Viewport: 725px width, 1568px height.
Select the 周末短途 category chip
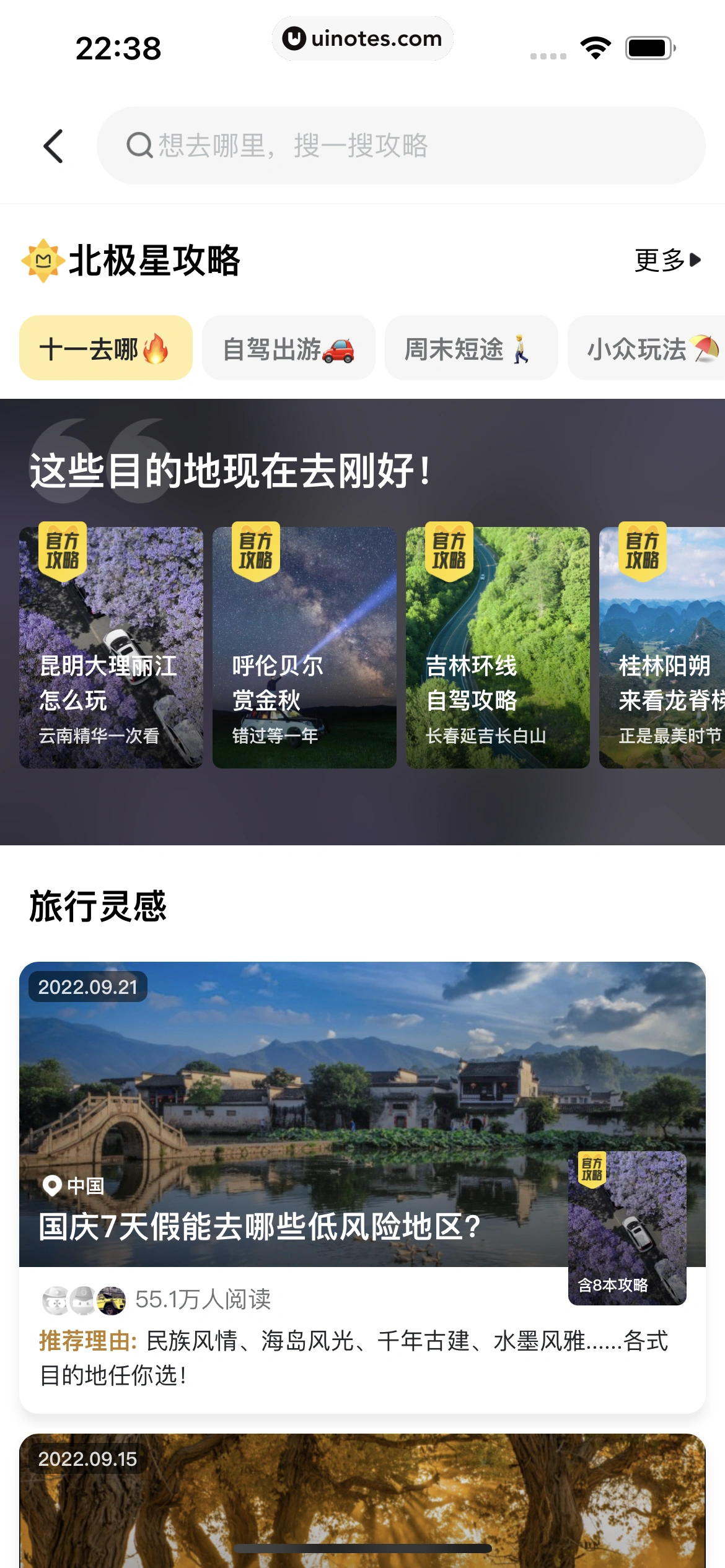471,347
